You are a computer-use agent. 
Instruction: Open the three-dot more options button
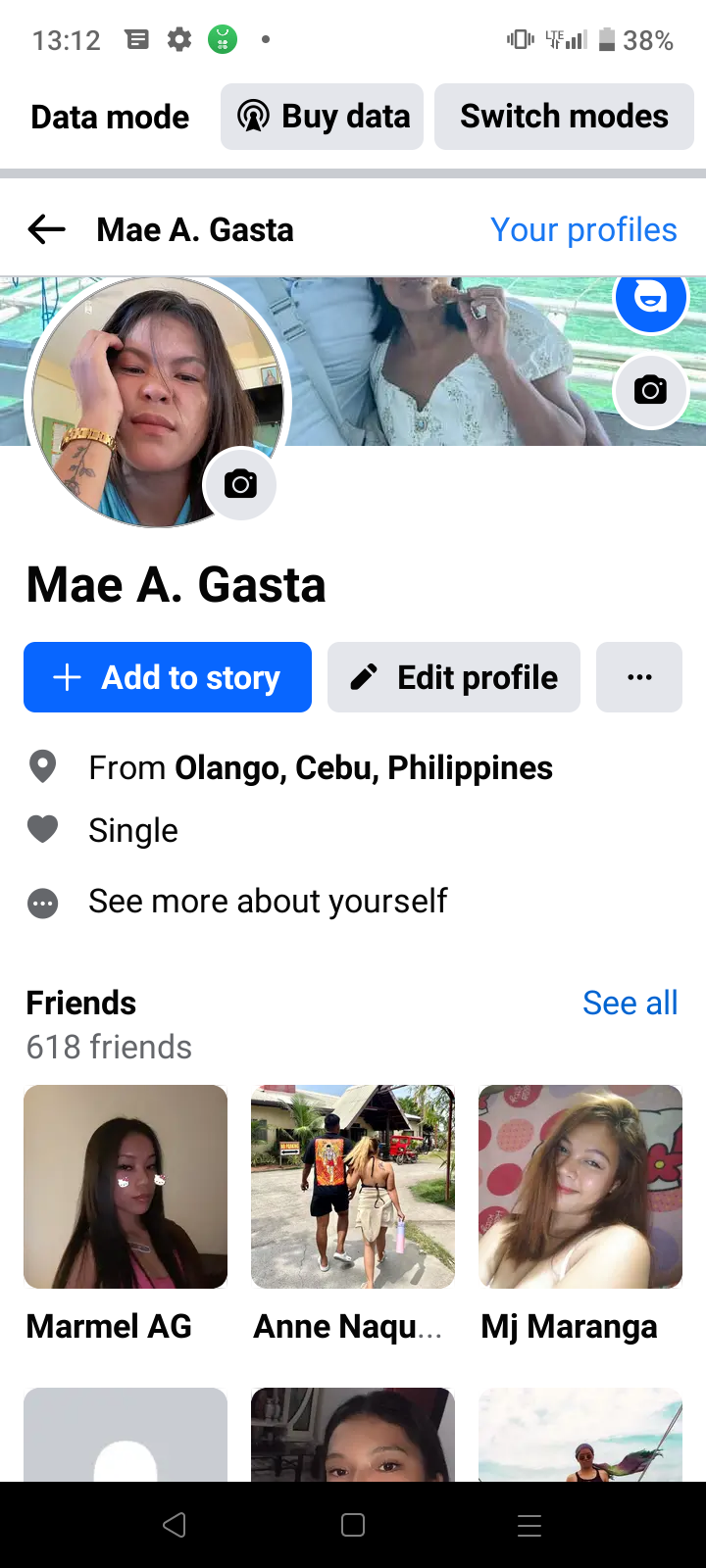(639, 677)
